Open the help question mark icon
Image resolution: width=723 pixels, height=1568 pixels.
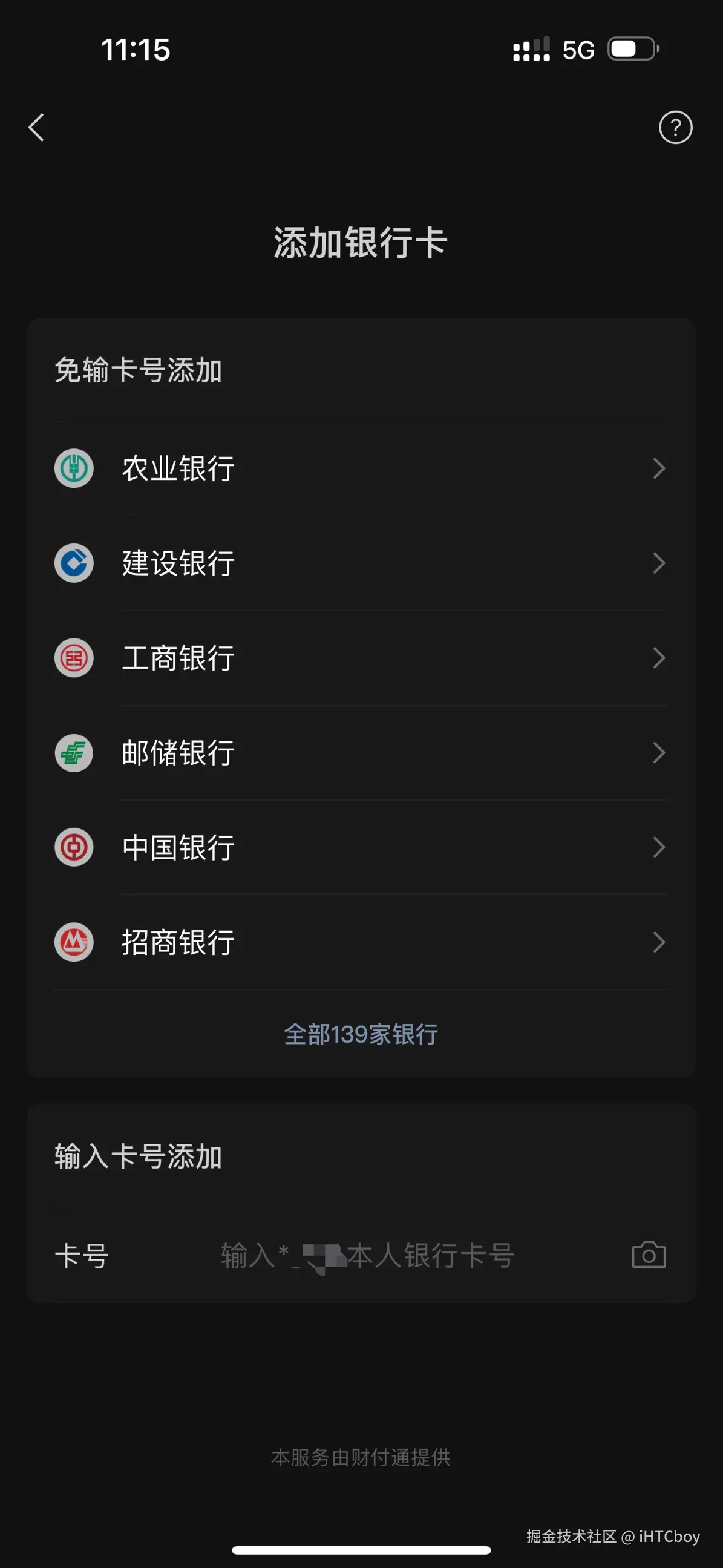coord(676,128)
